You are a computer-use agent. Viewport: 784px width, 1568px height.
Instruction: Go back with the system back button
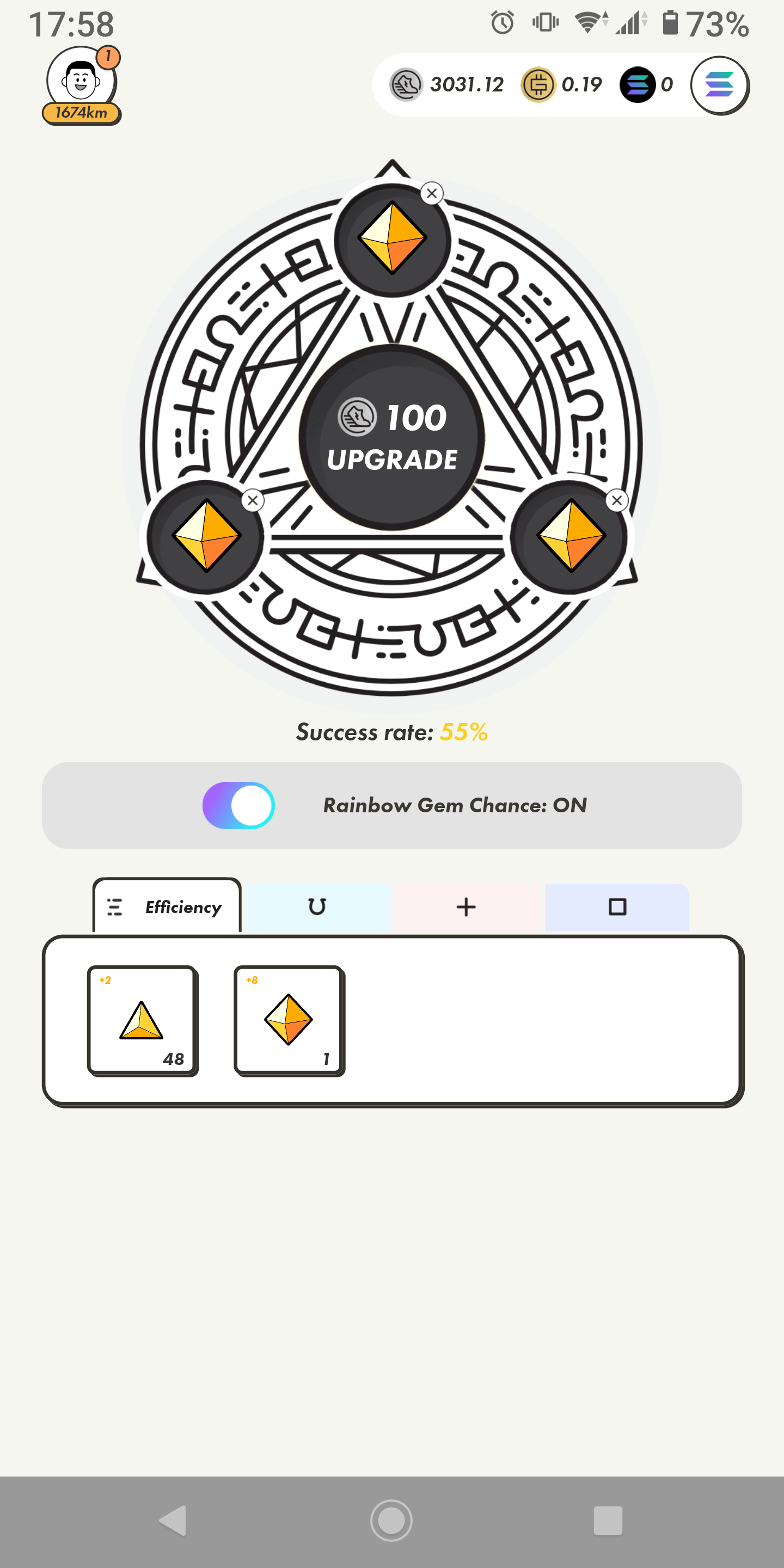point(173,1521)
